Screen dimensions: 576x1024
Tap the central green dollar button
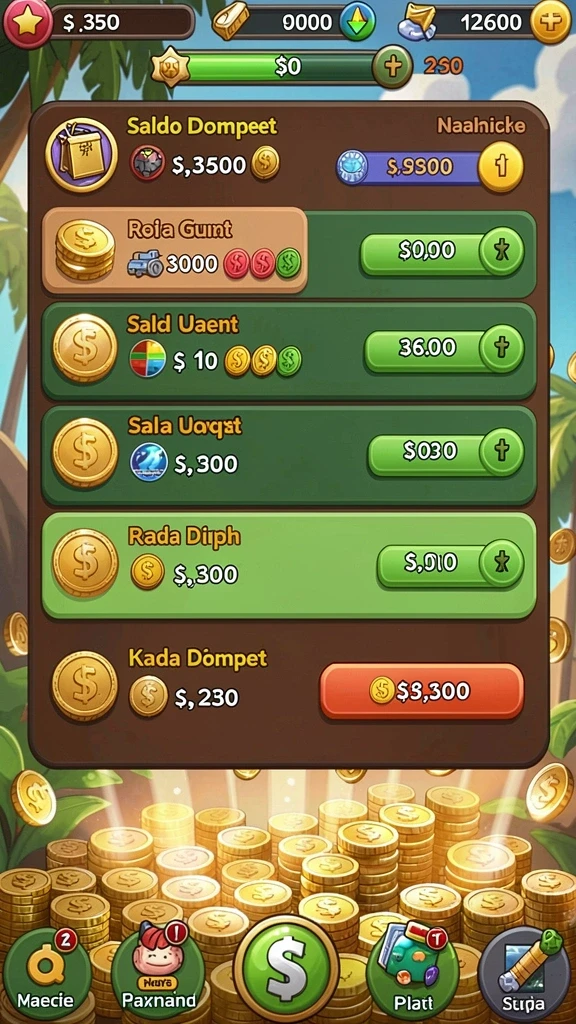(x=286, y=970)
